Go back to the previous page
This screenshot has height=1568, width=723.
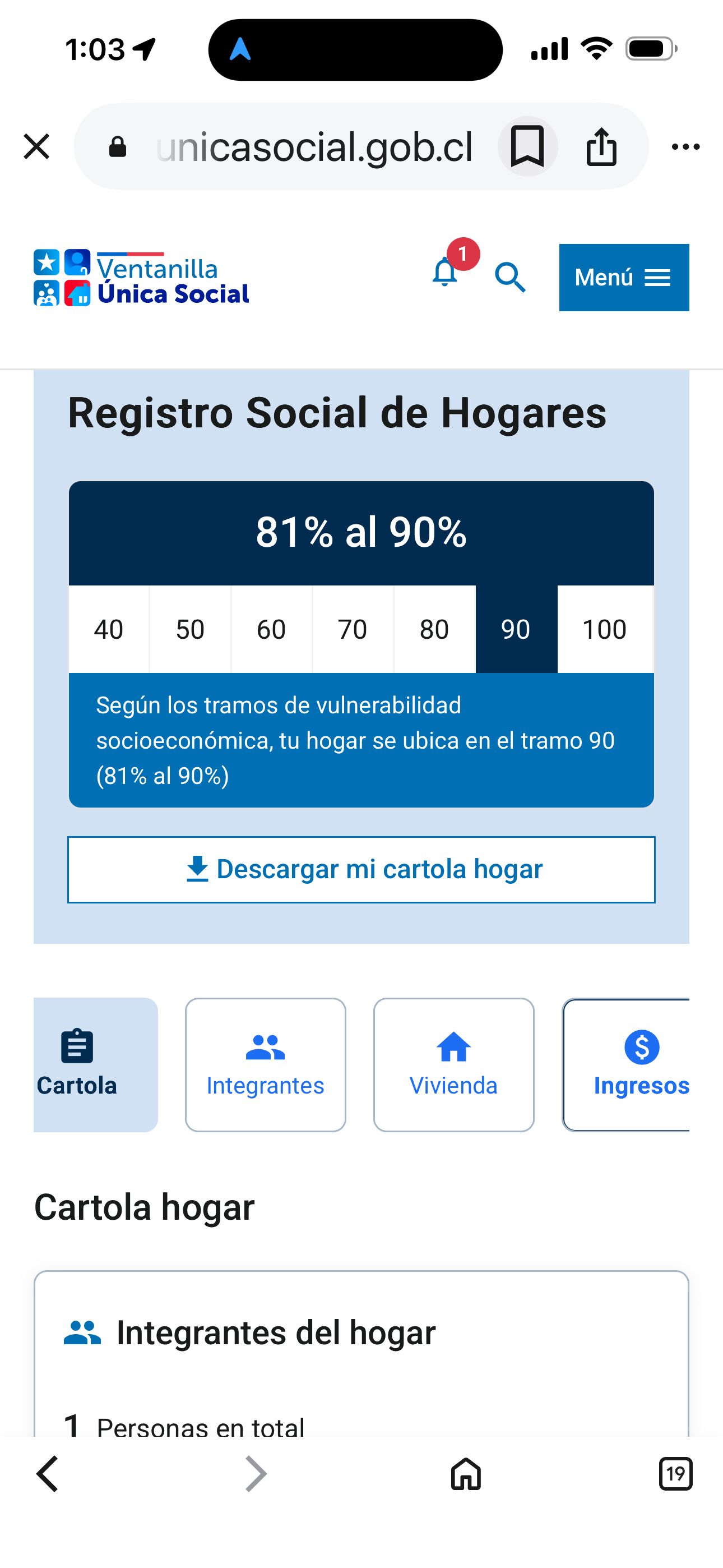pos(48,1474)
